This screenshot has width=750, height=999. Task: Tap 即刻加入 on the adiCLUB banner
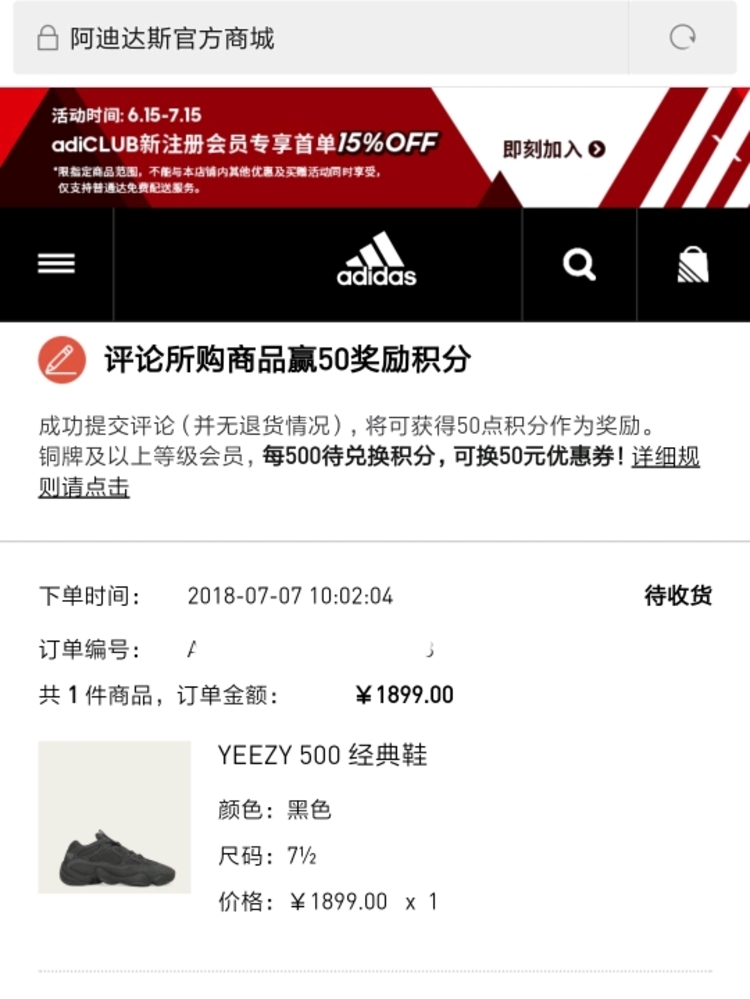click(x=554, y=150)
